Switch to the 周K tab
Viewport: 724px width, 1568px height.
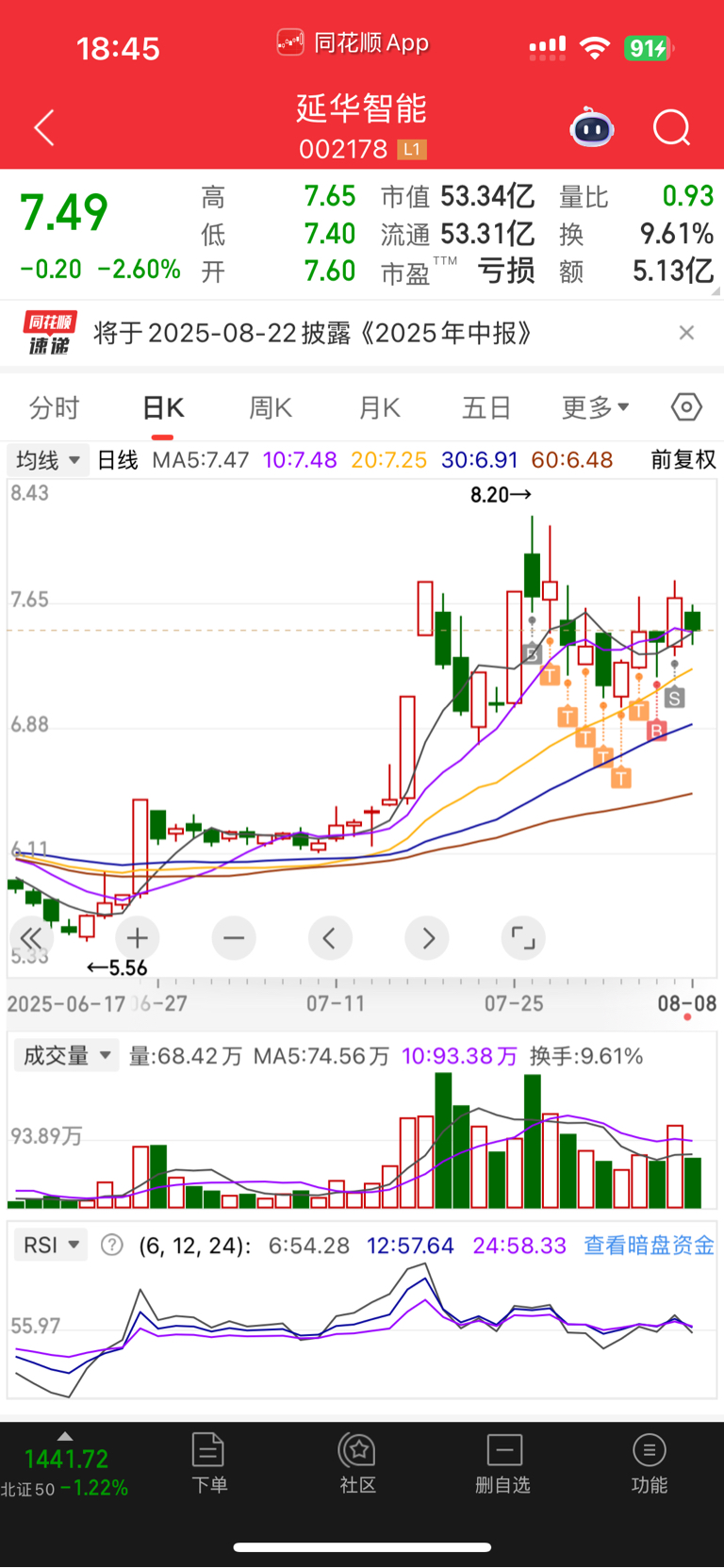click(x=271, y=408)
